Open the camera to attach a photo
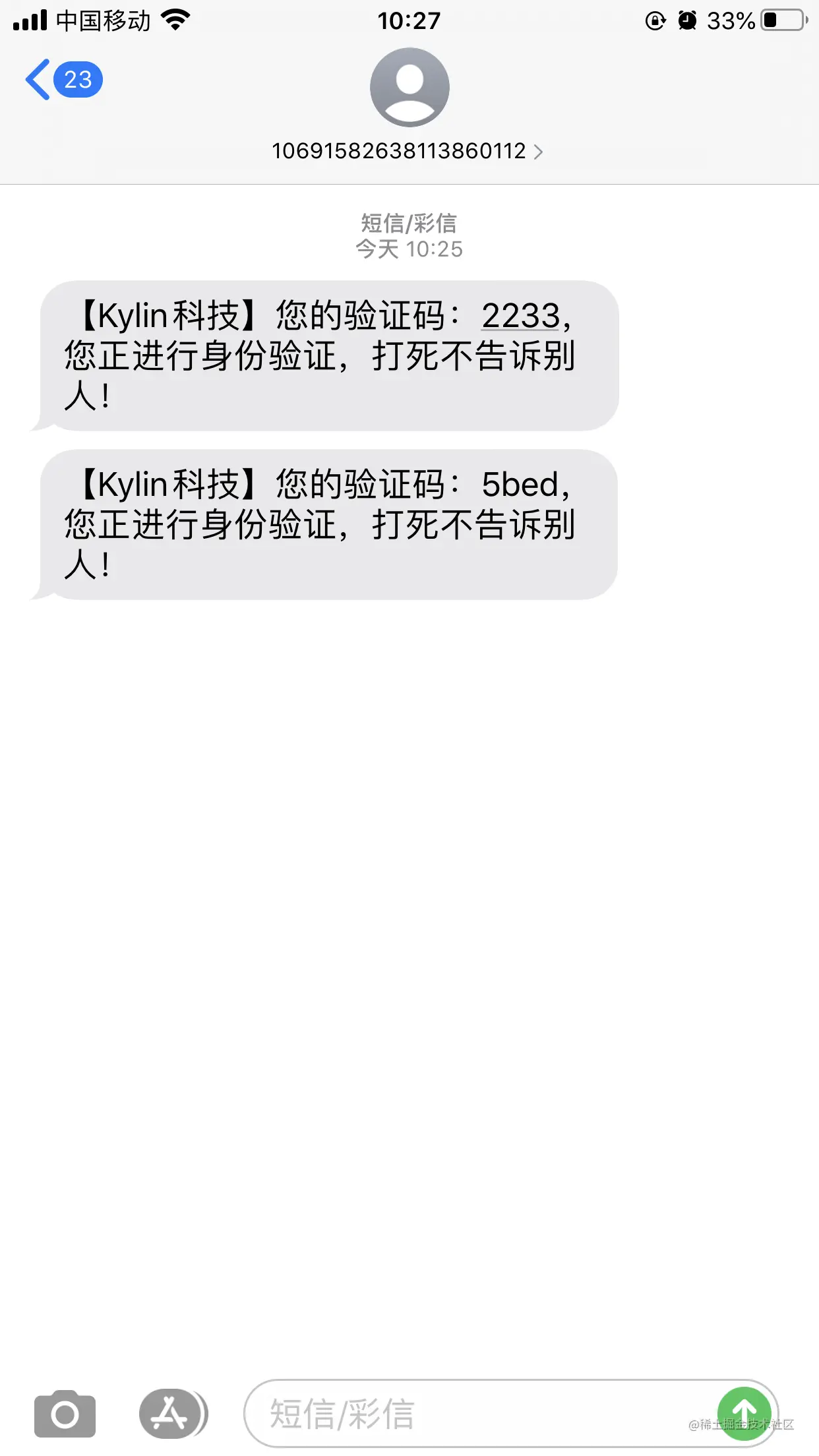 point(65,1414)
